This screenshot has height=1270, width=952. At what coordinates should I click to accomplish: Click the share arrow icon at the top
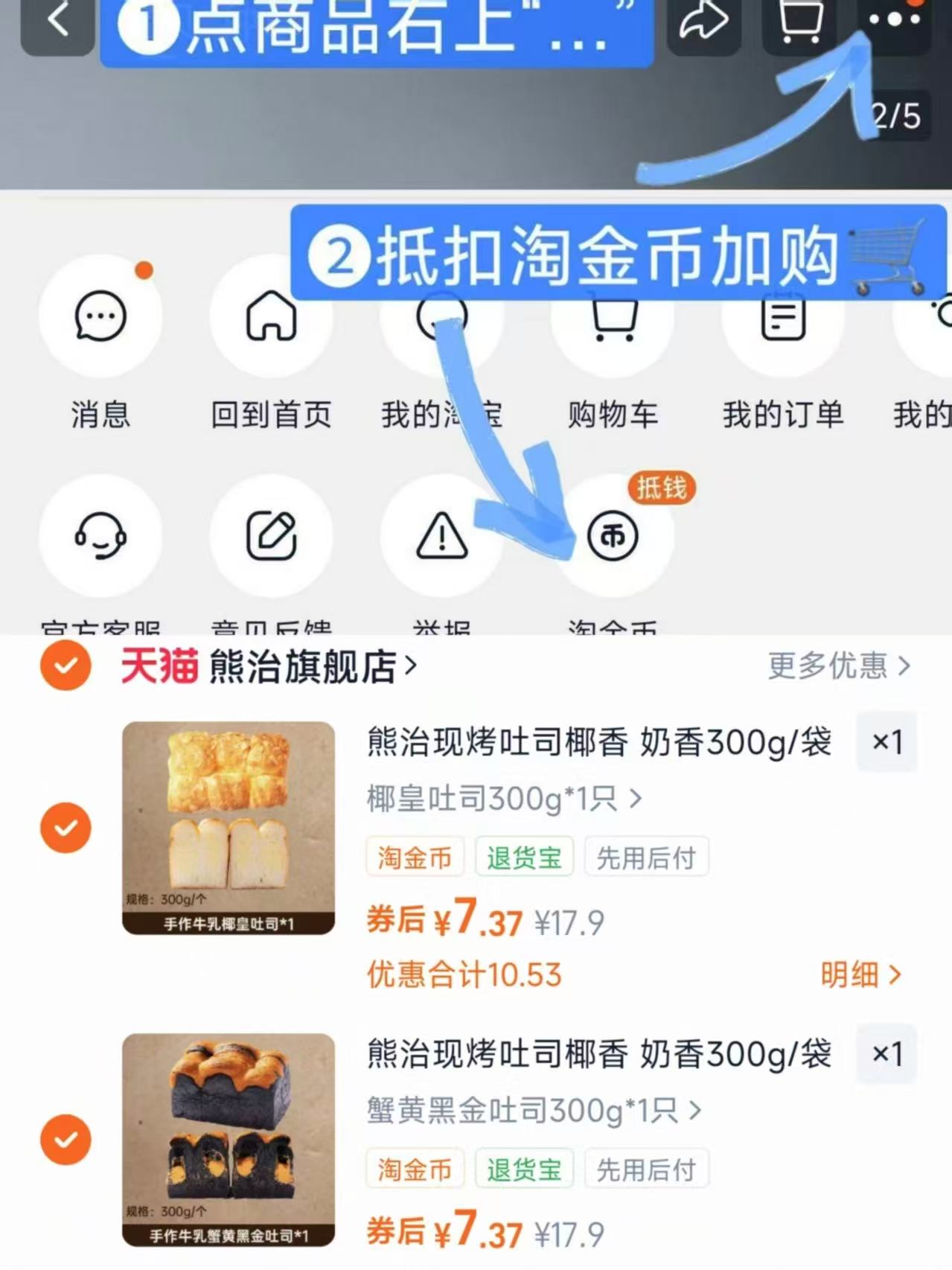(703, 20)
